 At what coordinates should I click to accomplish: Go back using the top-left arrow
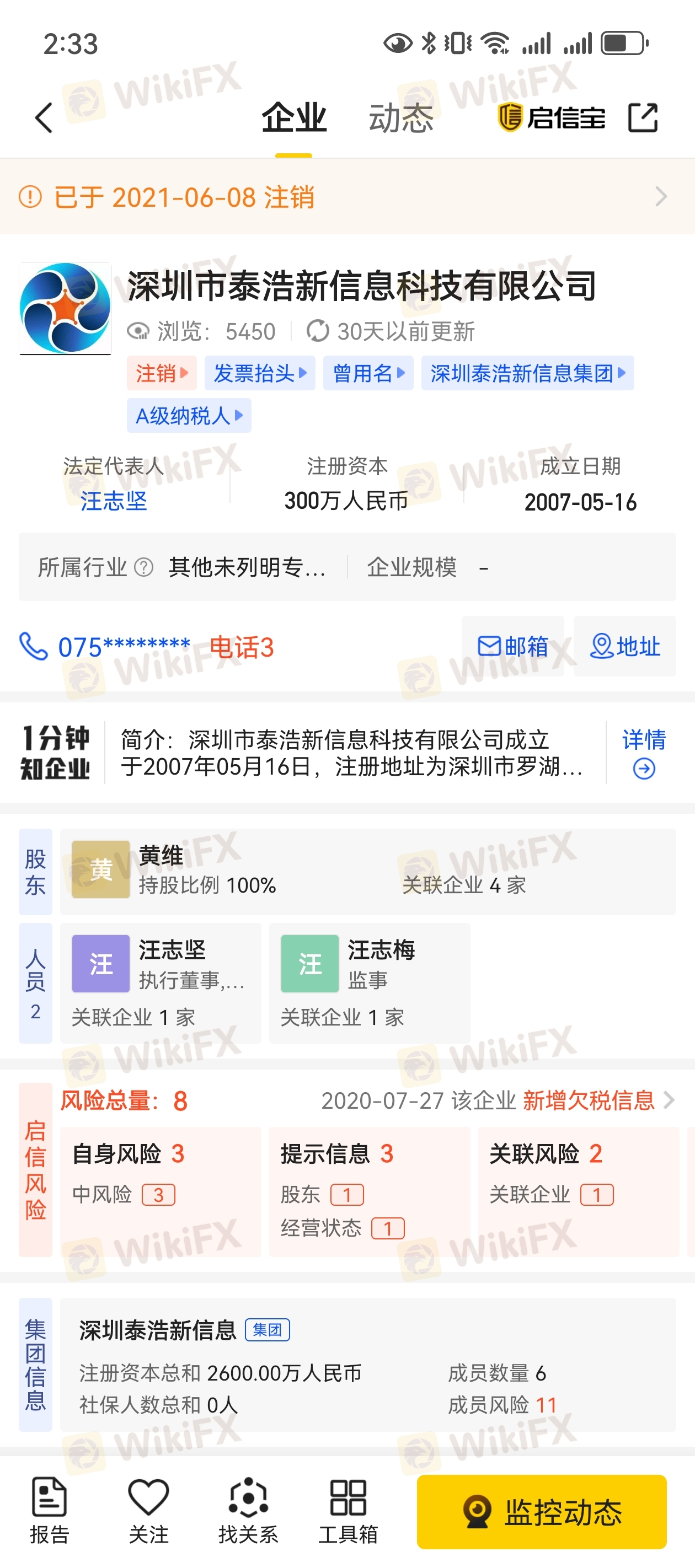[44, 117]
